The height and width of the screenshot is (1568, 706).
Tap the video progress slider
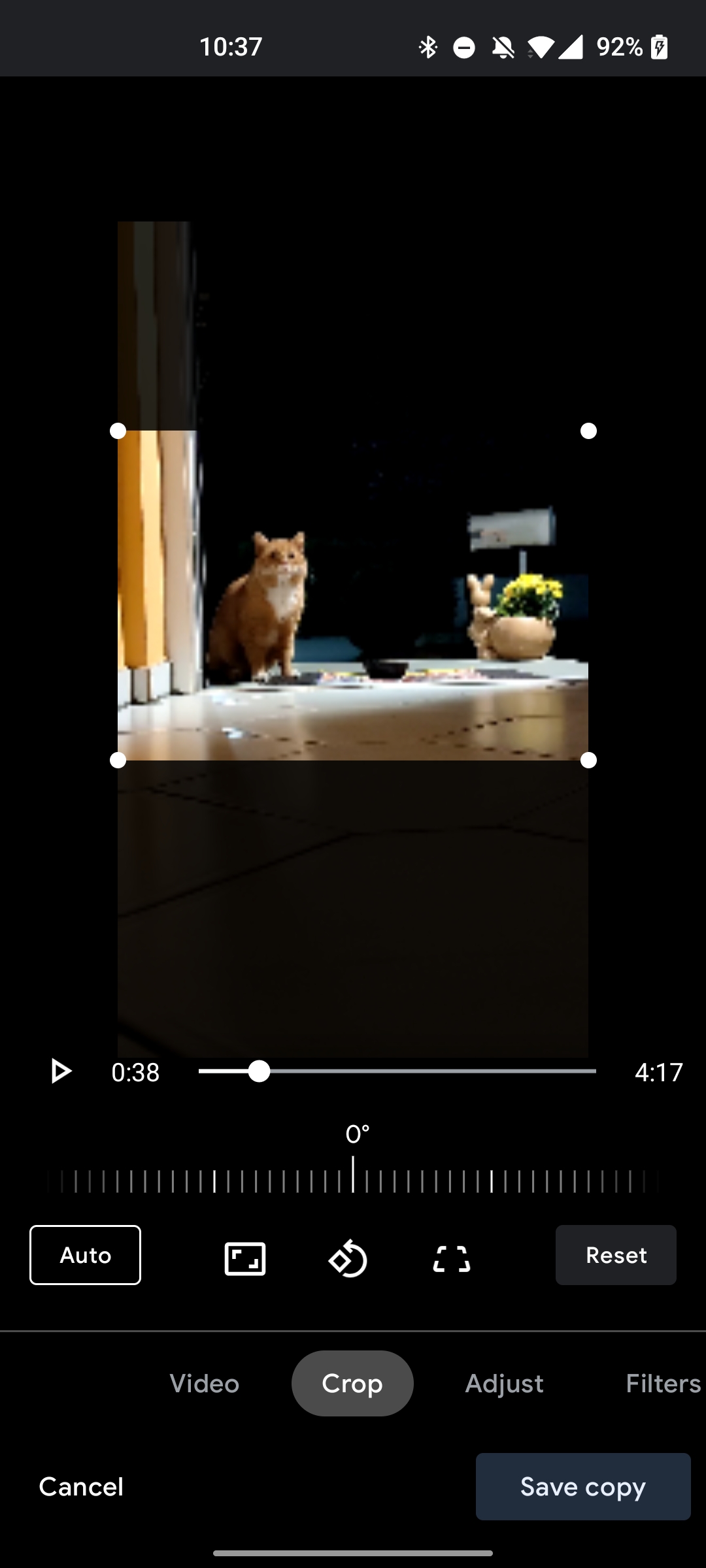pyautogui.click(x=397, y=1071)
